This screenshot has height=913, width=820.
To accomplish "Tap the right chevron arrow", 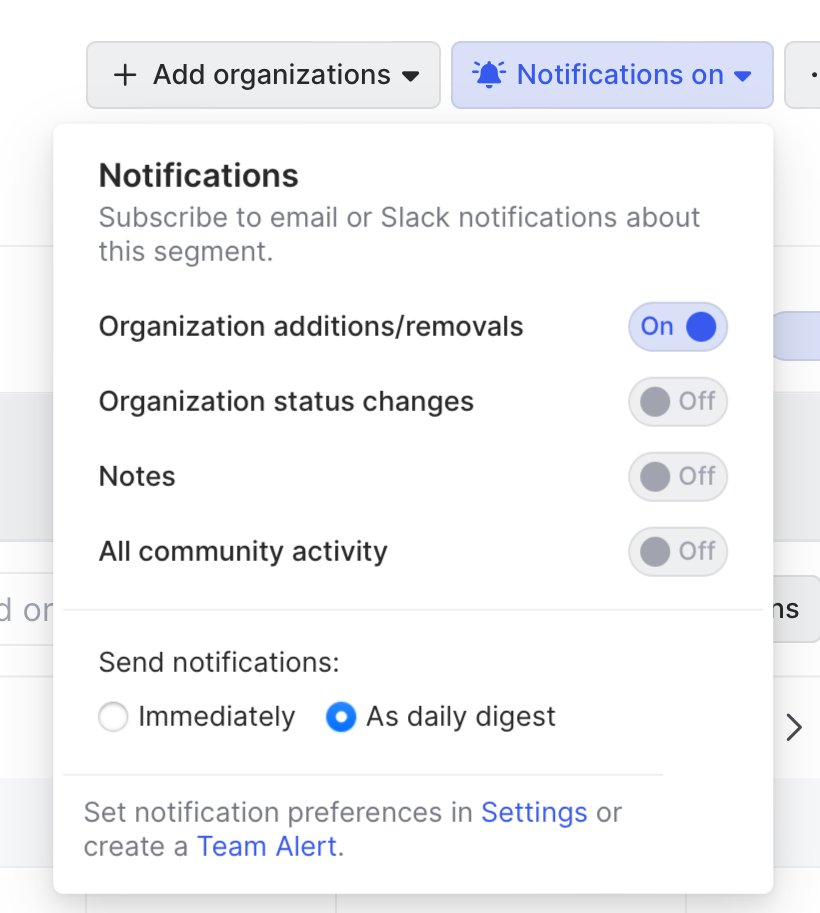I will [x=794, y=727].
